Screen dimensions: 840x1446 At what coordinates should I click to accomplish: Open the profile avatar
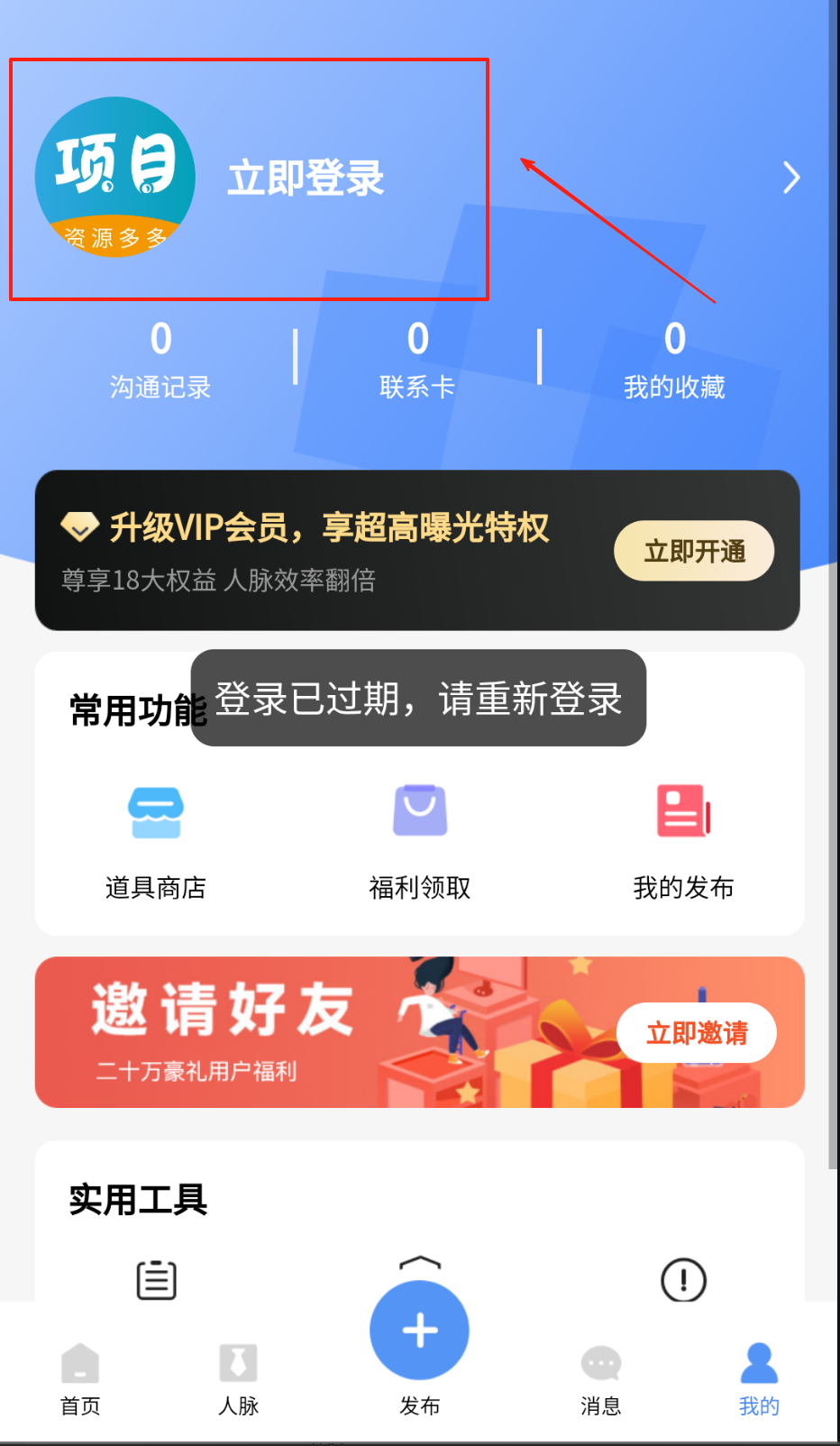(x=115, y=177)
